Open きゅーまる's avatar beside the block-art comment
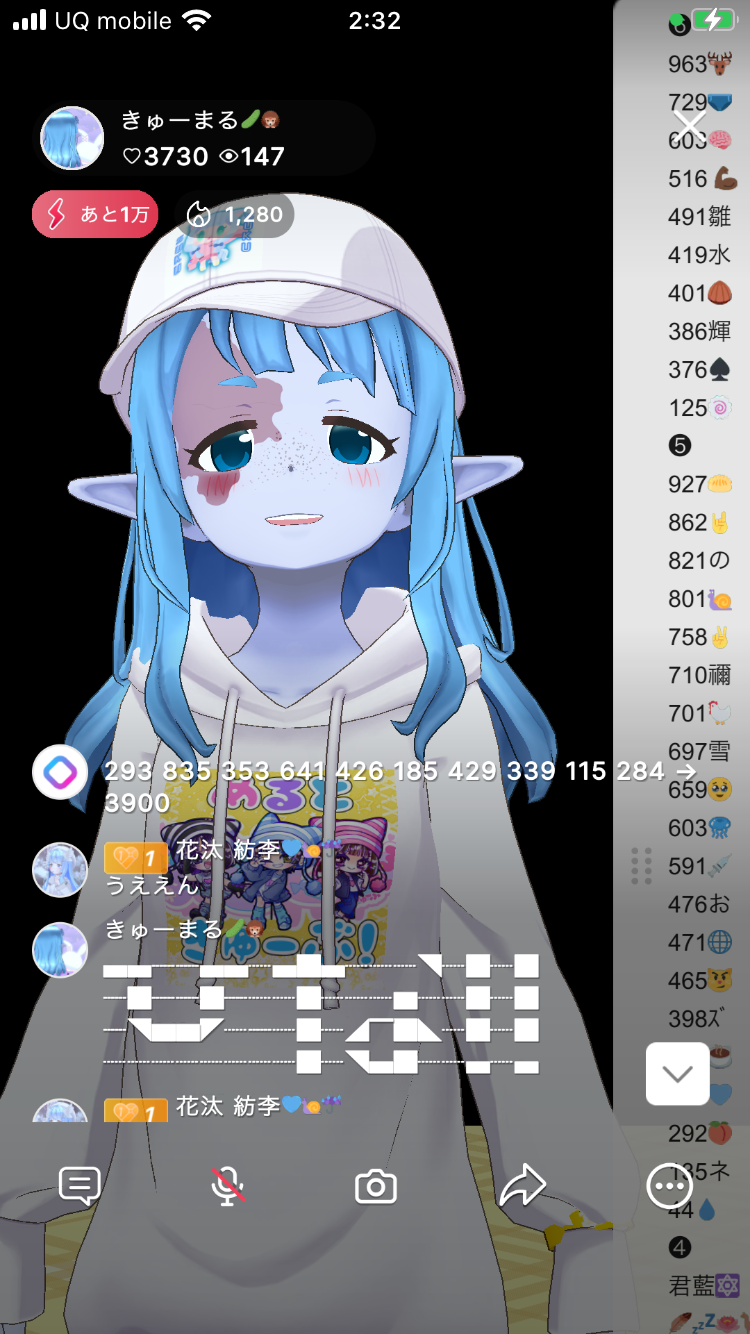 (60, 949)
